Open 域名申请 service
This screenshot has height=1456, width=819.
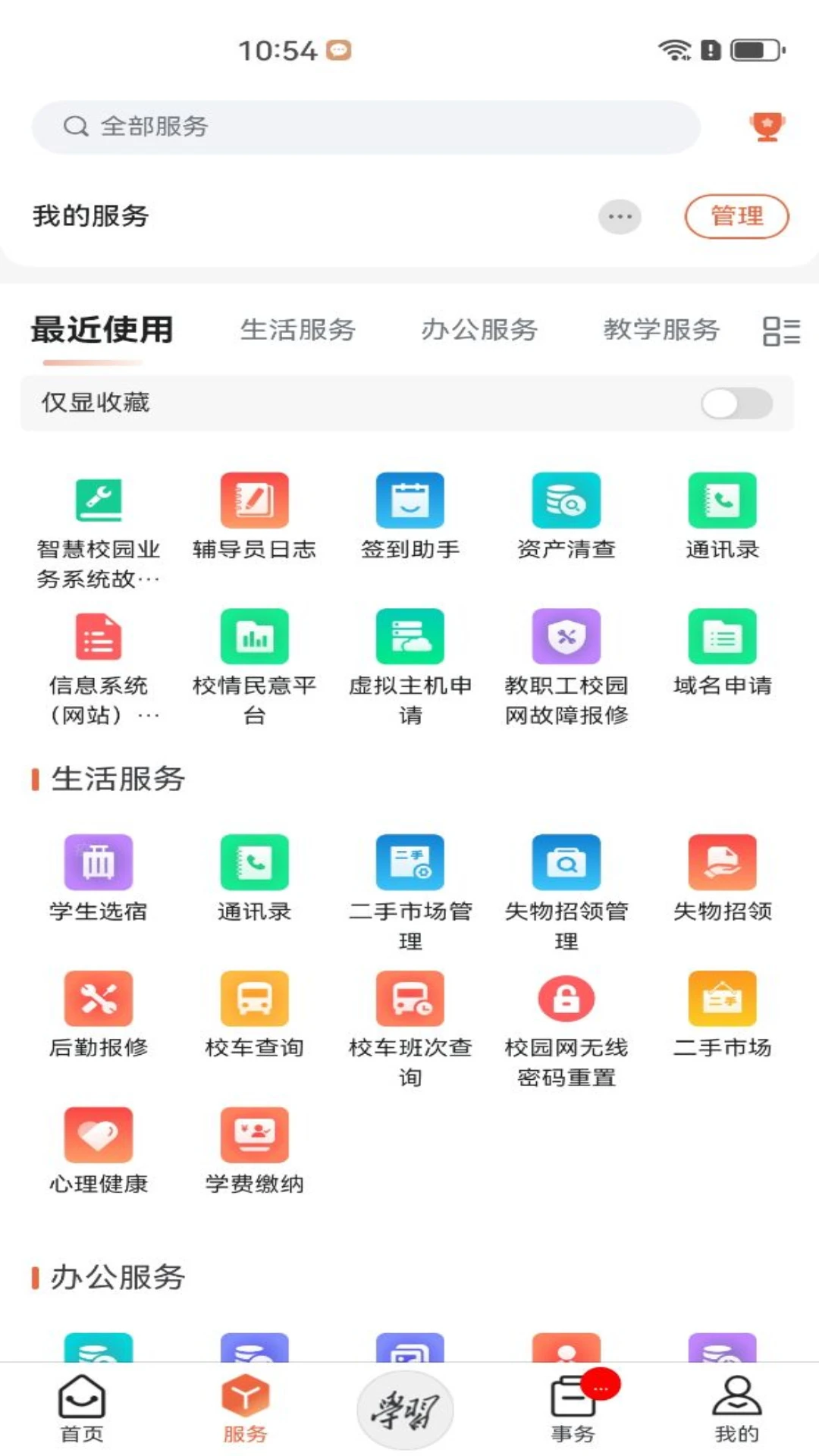pyautogui.click(x=722, y=652)
